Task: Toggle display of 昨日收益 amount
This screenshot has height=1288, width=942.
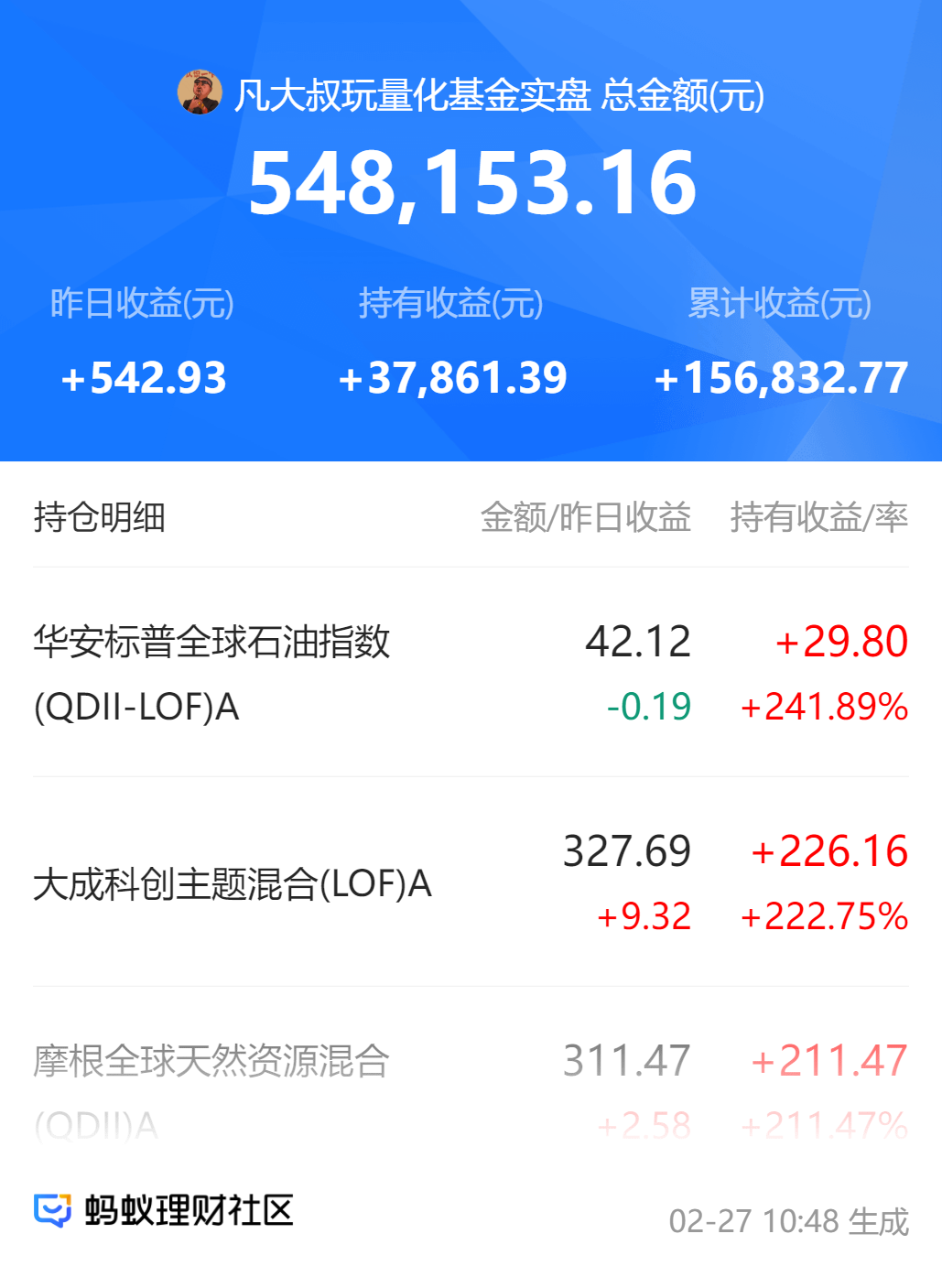Action: tap(144, 376)
